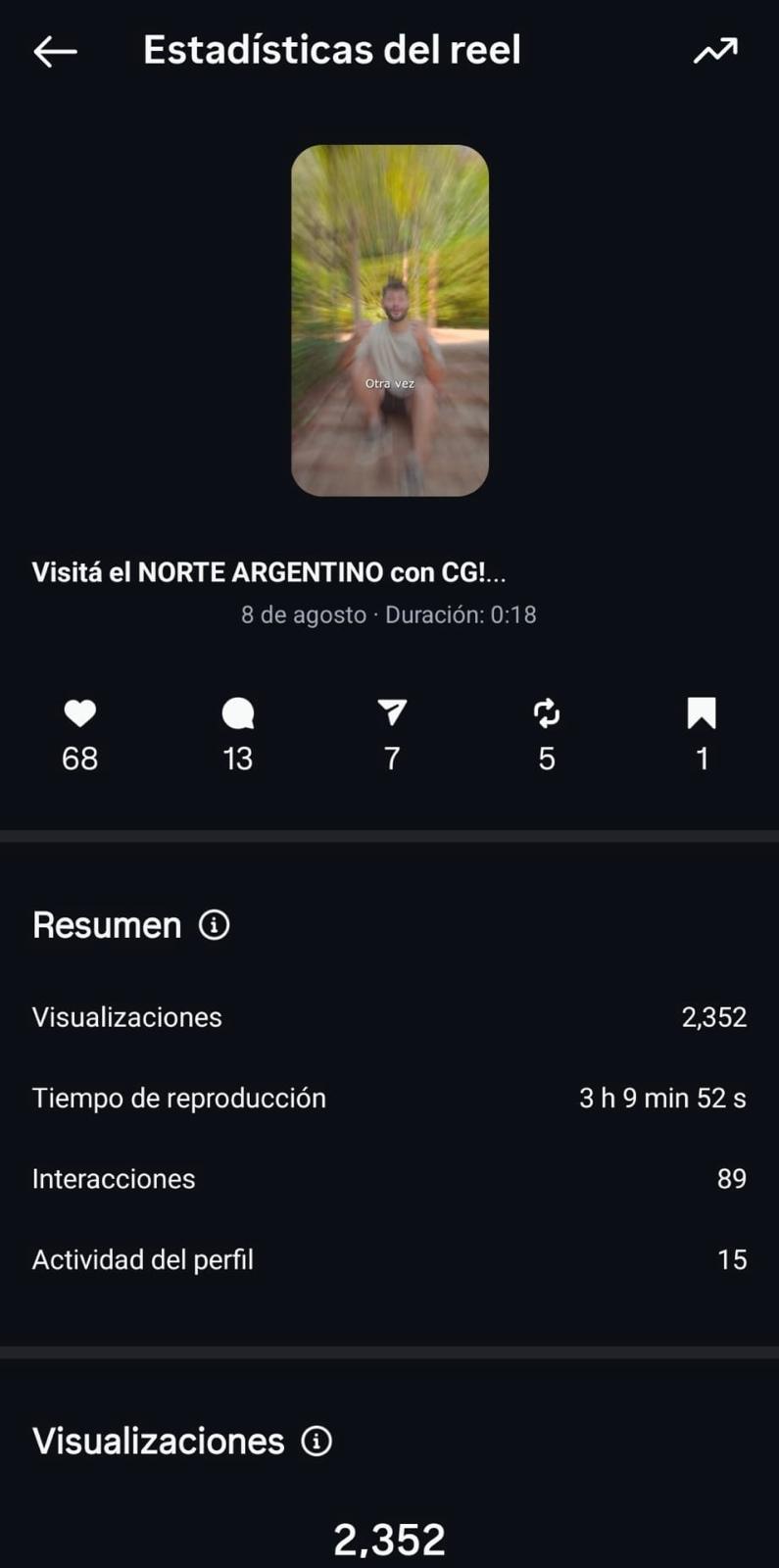This screenshot has width=779, height=1568.
Task: Open the reel preview thumbnail
Action: tap(390, 320)
